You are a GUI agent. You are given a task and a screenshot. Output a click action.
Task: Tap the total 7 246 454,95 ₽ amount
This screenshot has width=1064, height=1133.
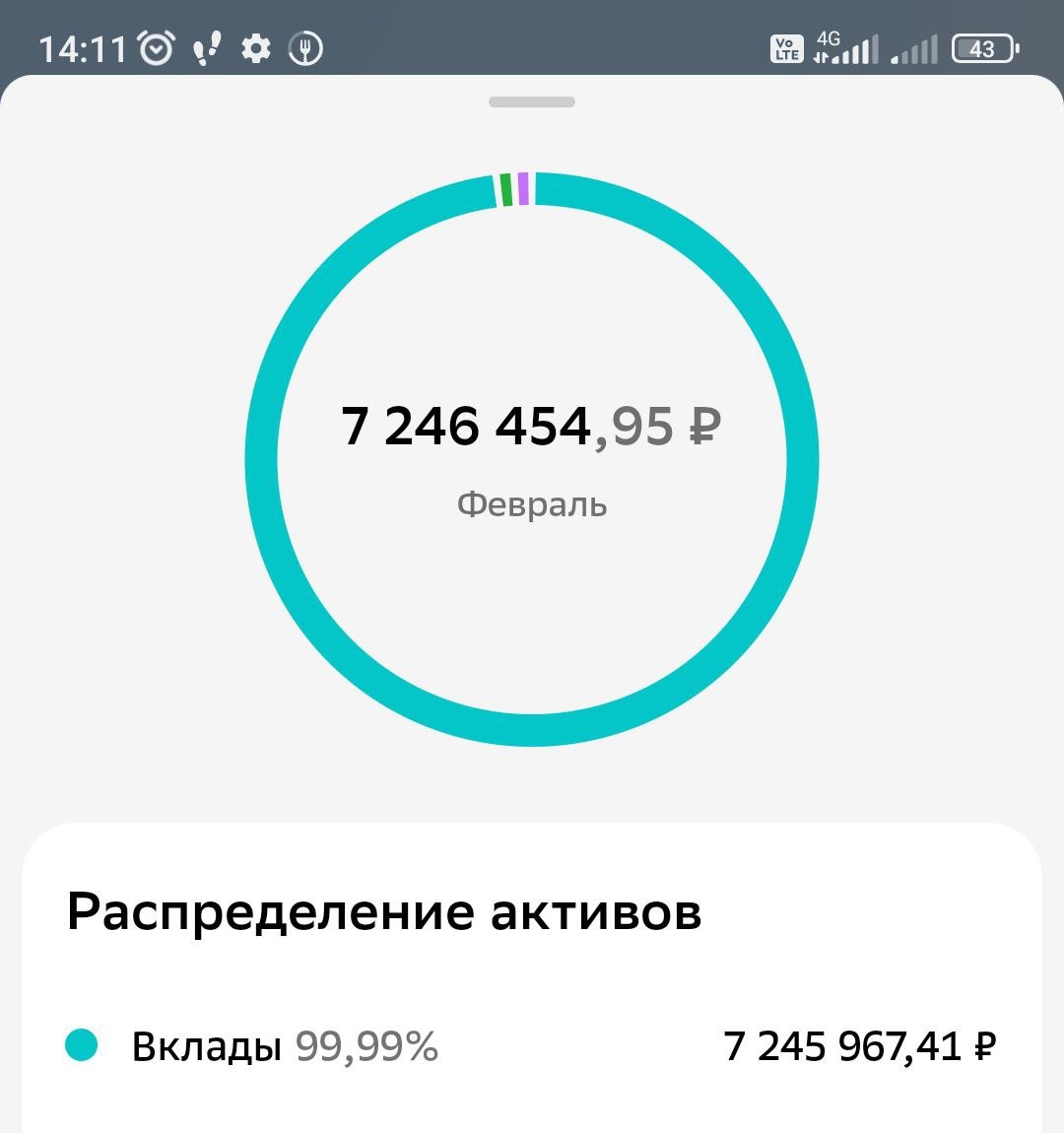tap(531, 428)
